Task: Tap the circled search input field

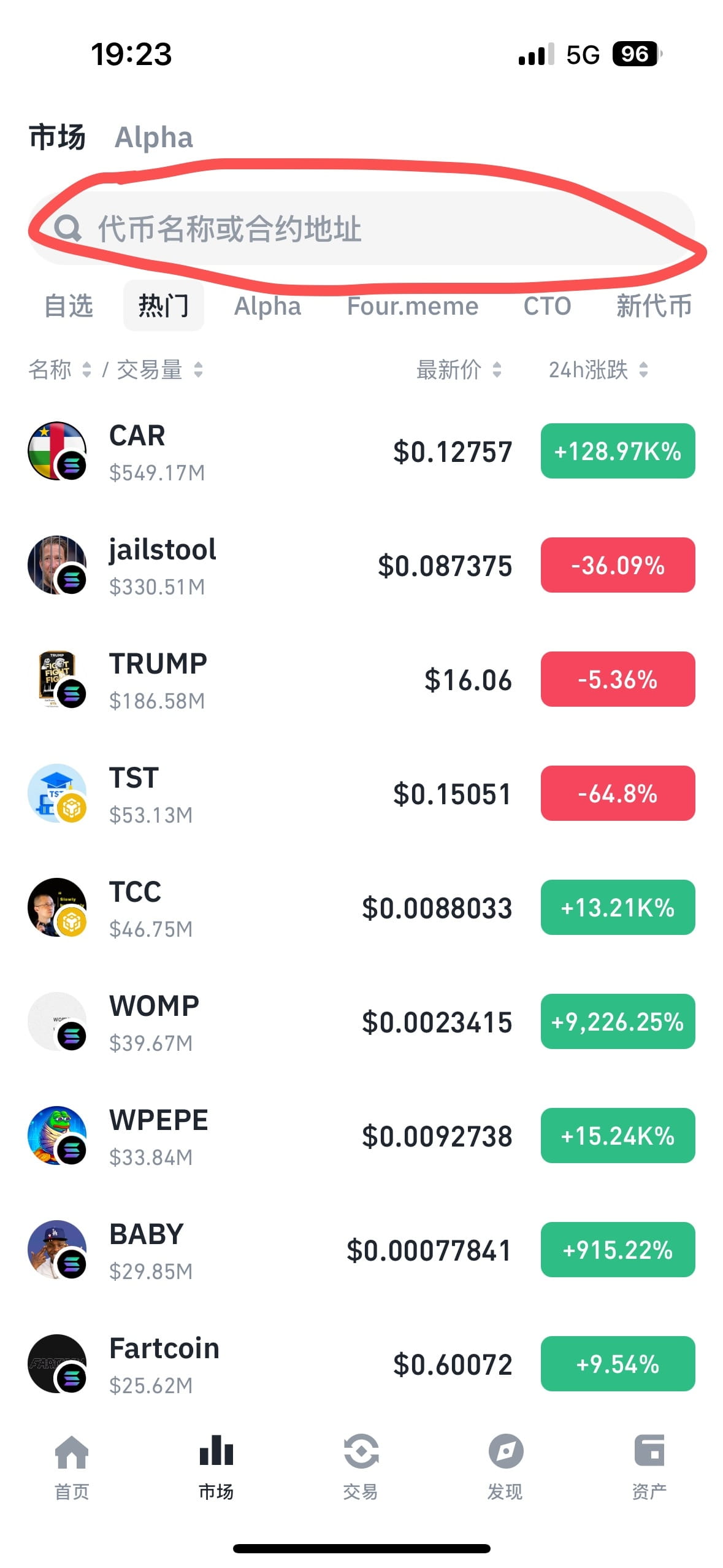Action: [362, 229]
